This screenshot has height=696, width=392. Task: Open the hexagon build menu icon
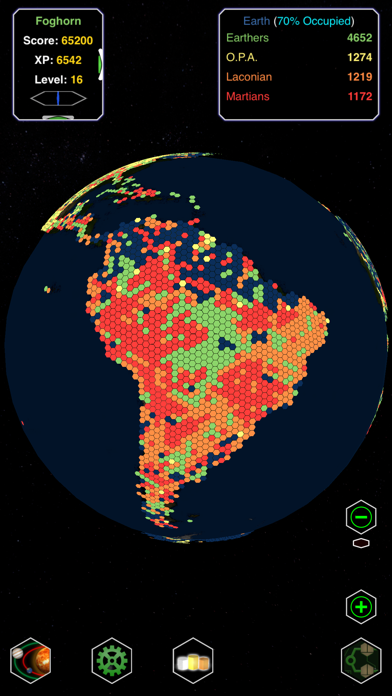tap(361, 660)
